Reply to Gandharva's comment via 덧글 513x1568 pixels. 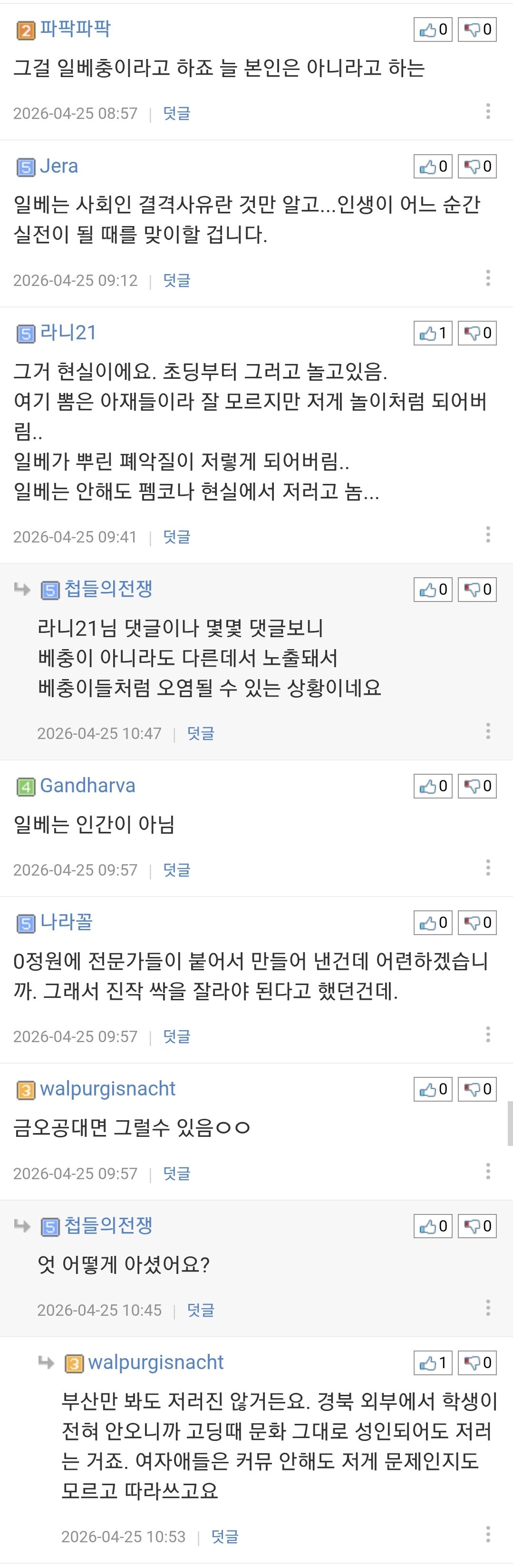176,869
